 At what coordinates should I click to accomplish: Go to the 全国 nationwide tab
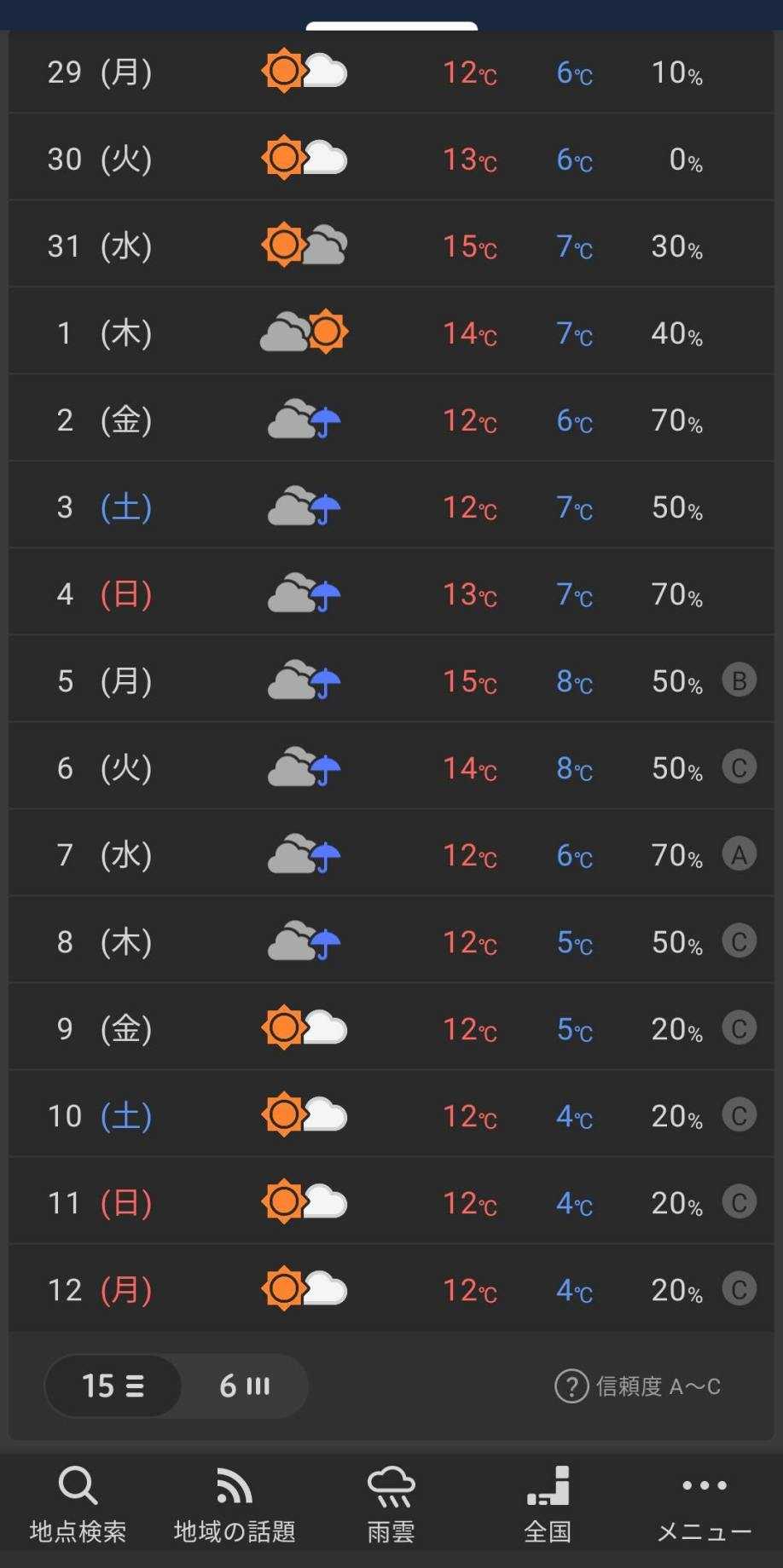(548, 1505)
